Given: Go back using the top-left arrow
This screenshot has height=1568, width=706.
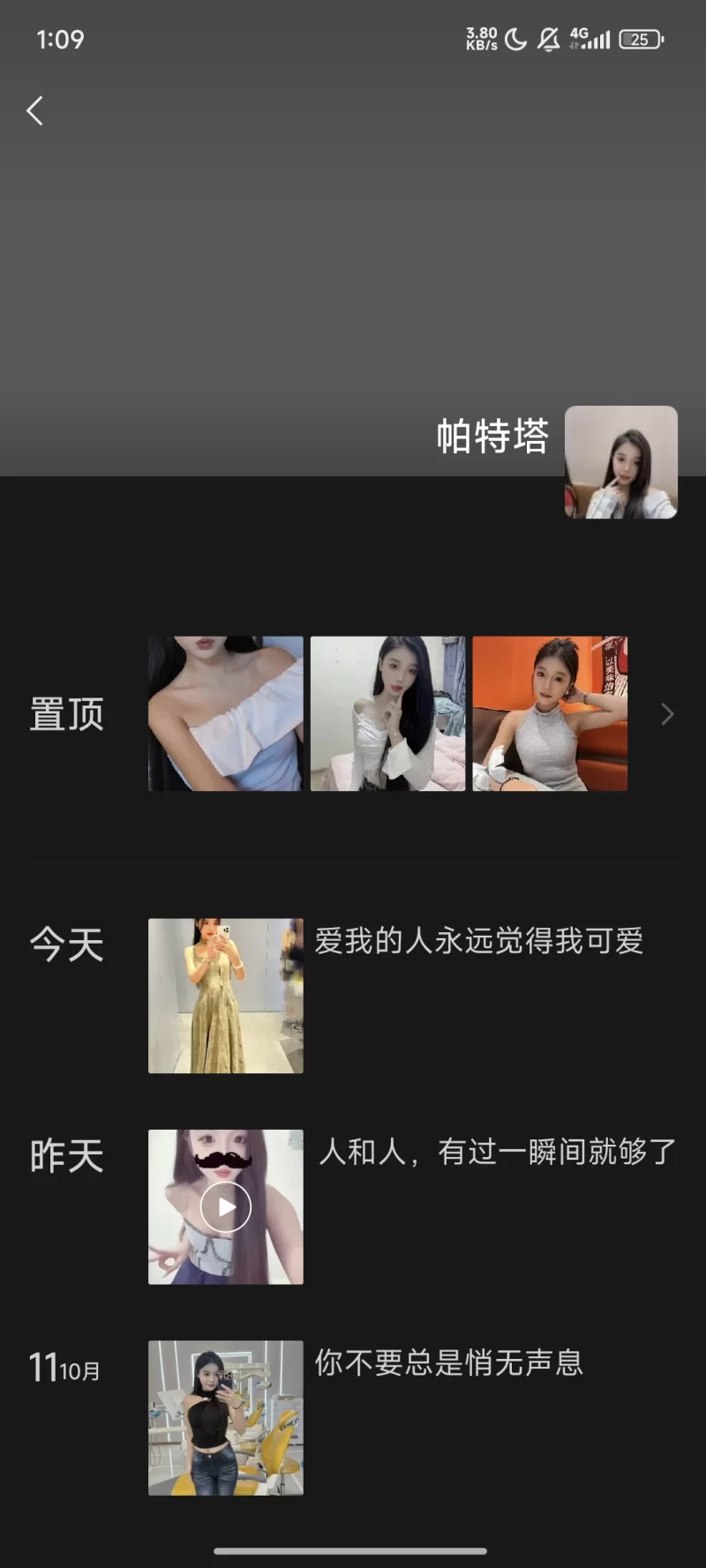Looking at the screenshot, I should [x=35, y=111].
